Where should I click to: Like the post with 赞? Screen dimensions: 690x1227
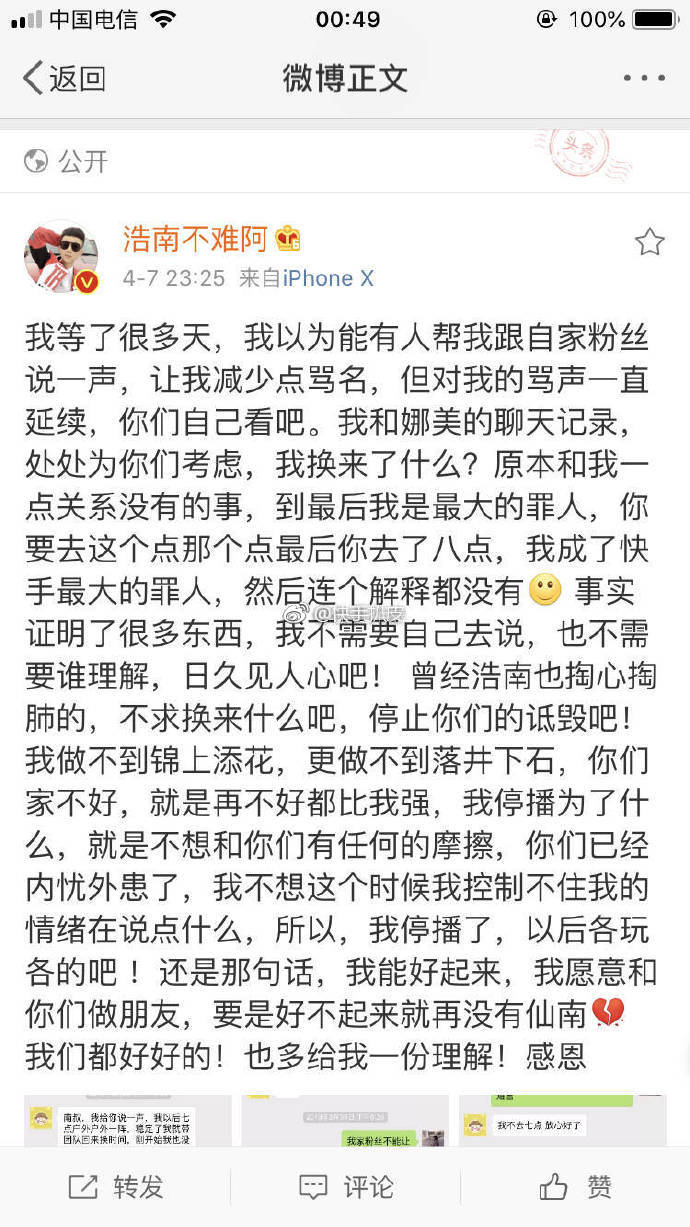(x=576, y=1187)
